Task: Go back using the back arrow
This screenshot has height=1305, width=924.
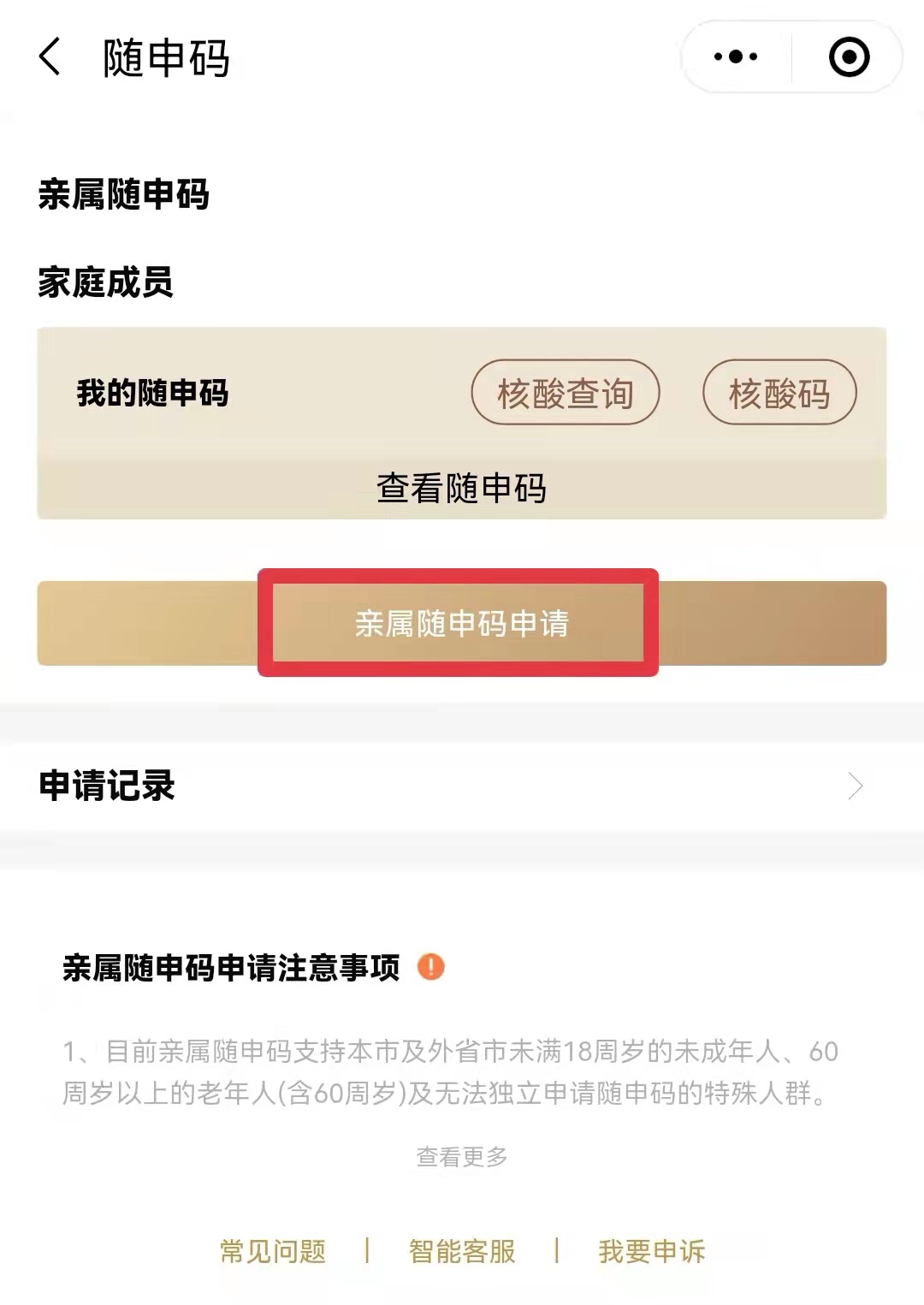Action: click(x=50, y=57)
